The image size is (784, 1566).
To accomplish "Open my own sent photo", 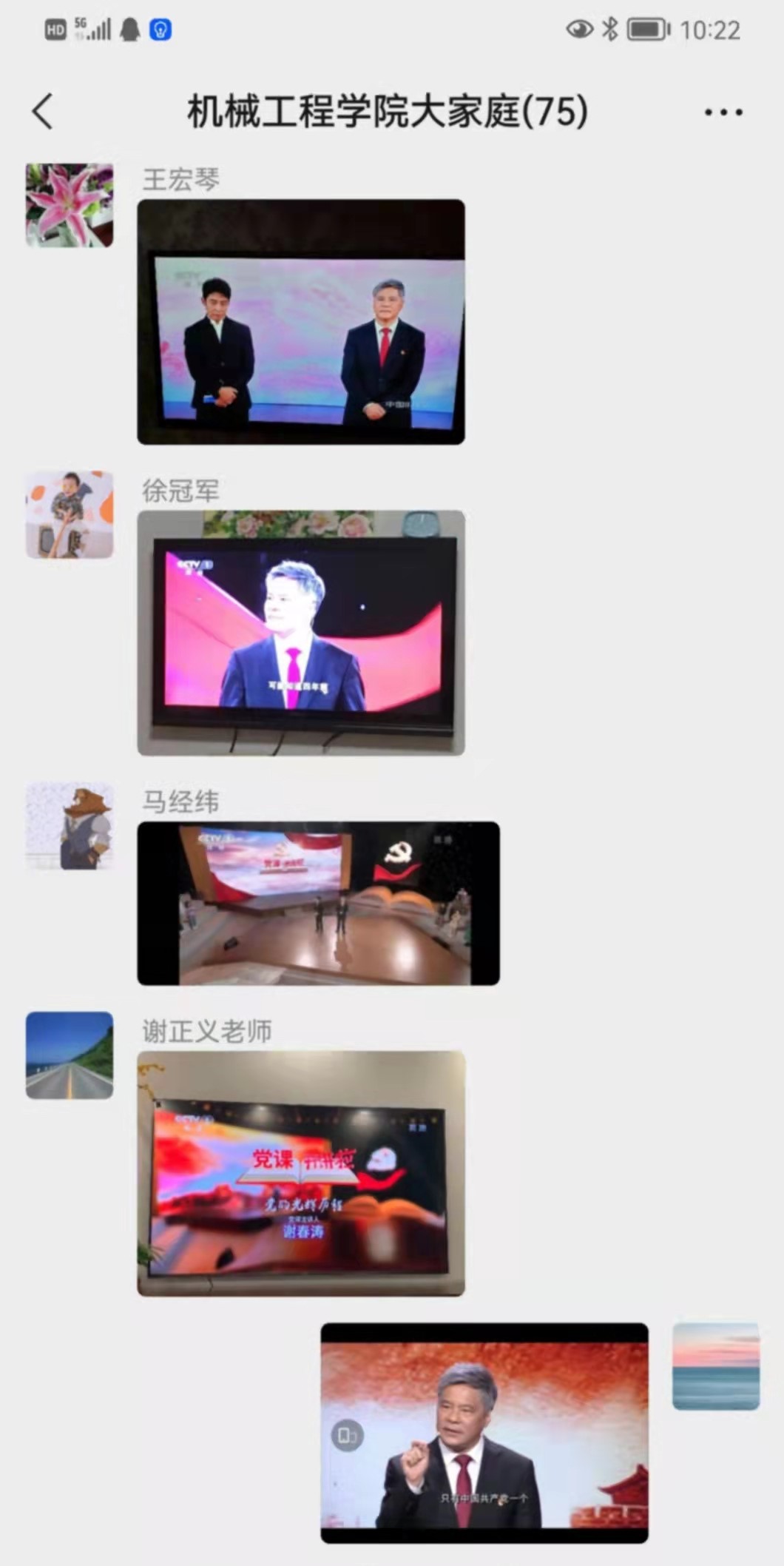I will (x=484, y=1433).
